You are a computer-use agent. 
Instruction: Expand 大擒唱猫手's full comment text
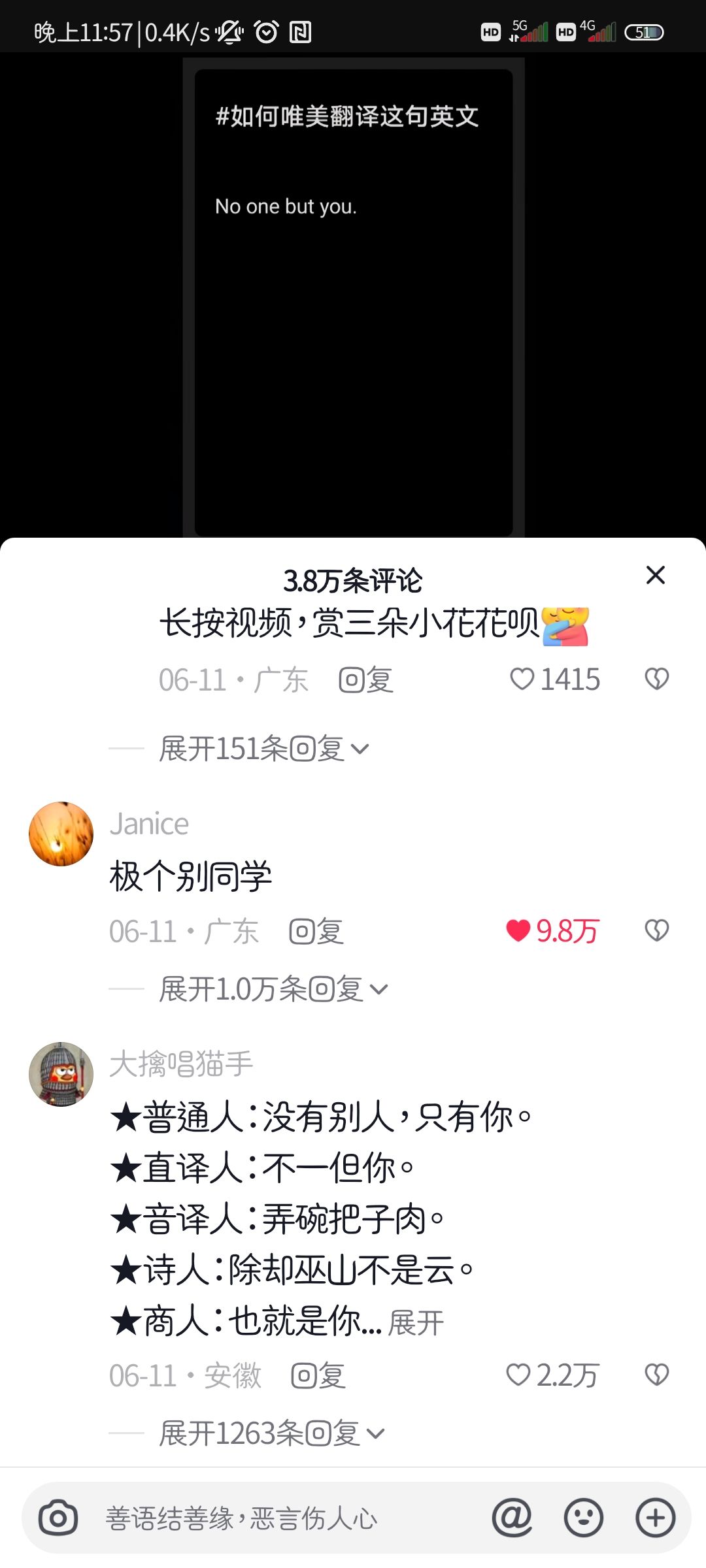(x=416, y=1323)
